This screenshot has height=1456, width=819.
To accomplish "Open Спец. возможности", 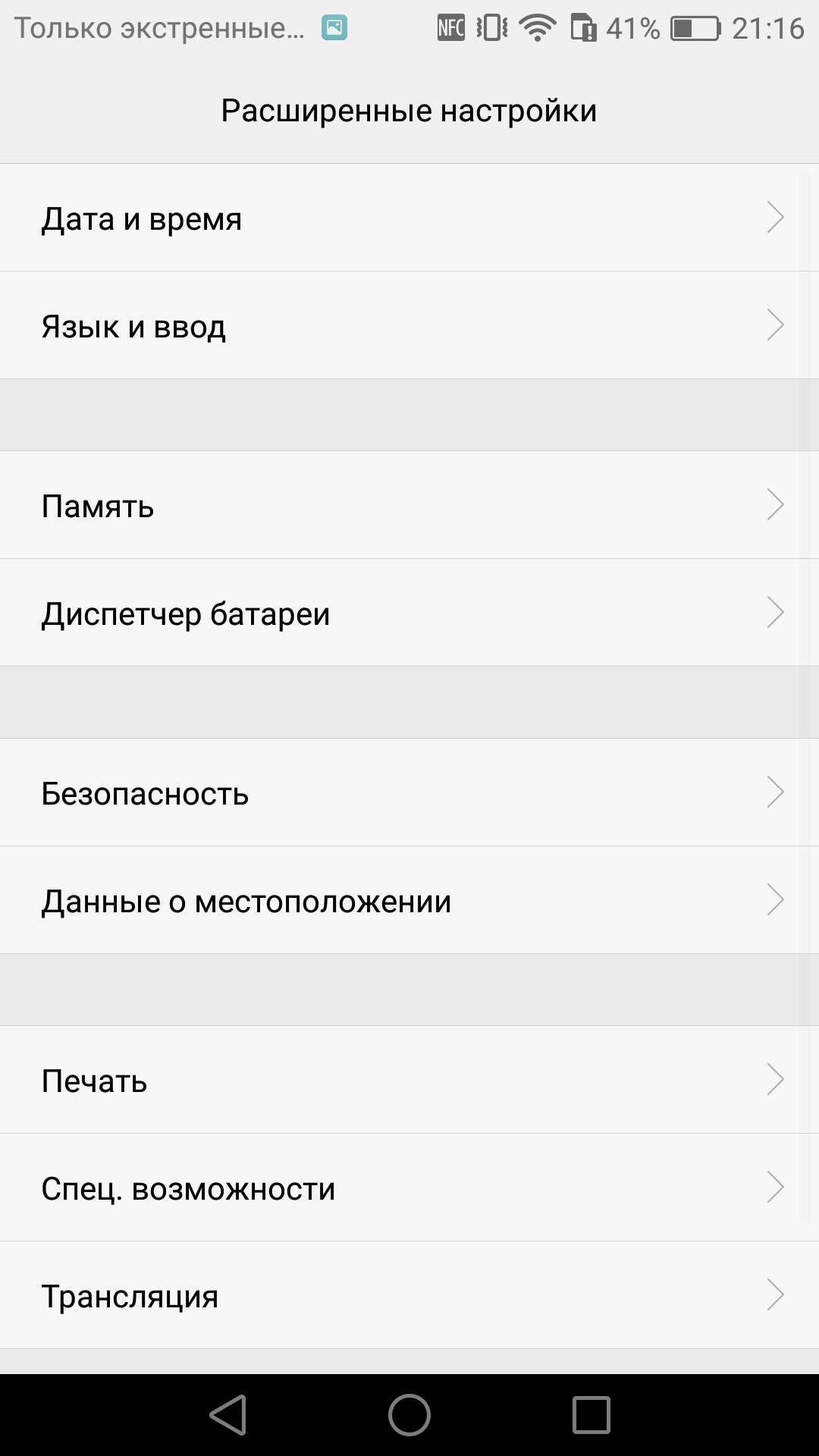I will tap(409, 1188).
